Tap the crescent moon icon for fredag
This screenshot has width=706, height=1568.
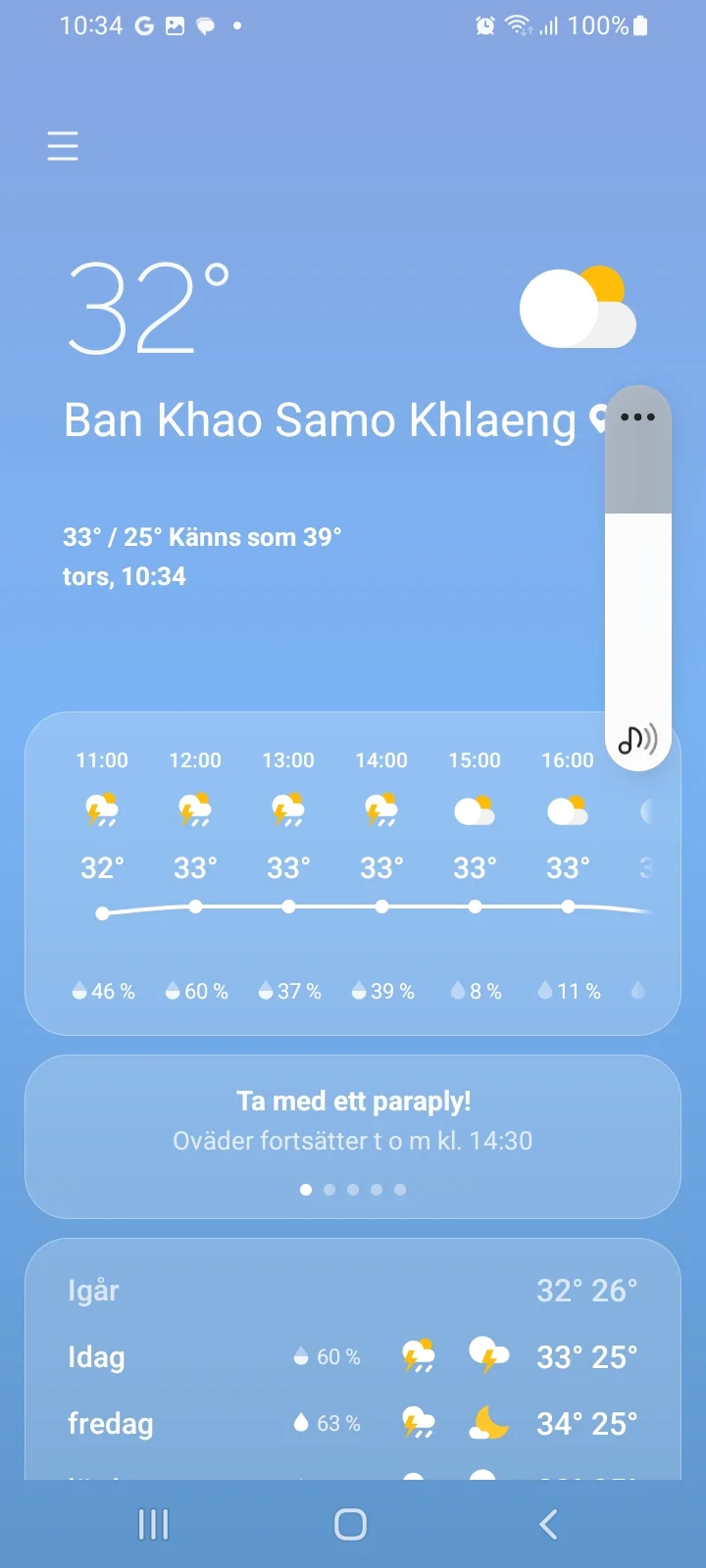(488, 1424)
